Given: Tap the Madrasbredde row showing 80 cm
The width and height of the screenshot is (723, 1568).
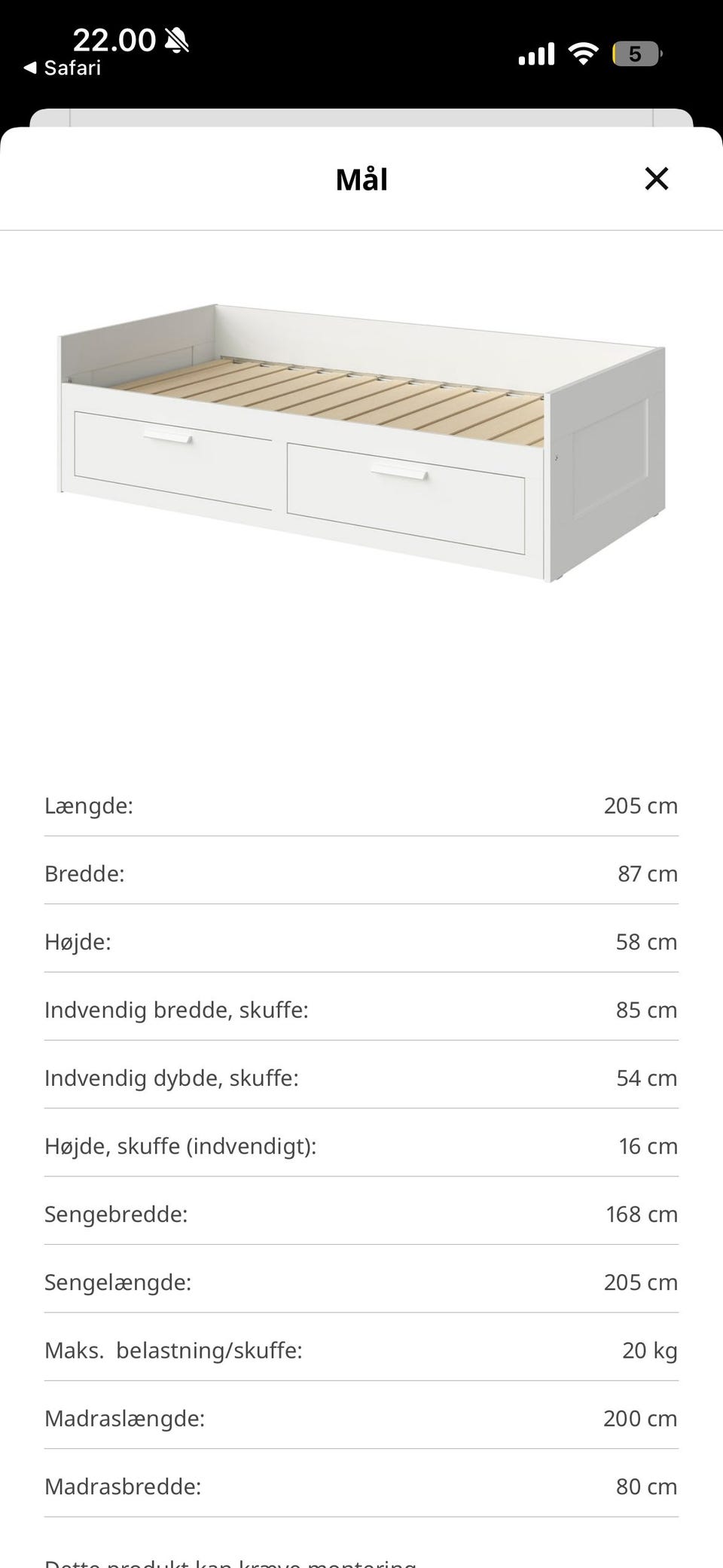Looking at the screenshot, I should pyautogui.click(x=361, y=1486).
